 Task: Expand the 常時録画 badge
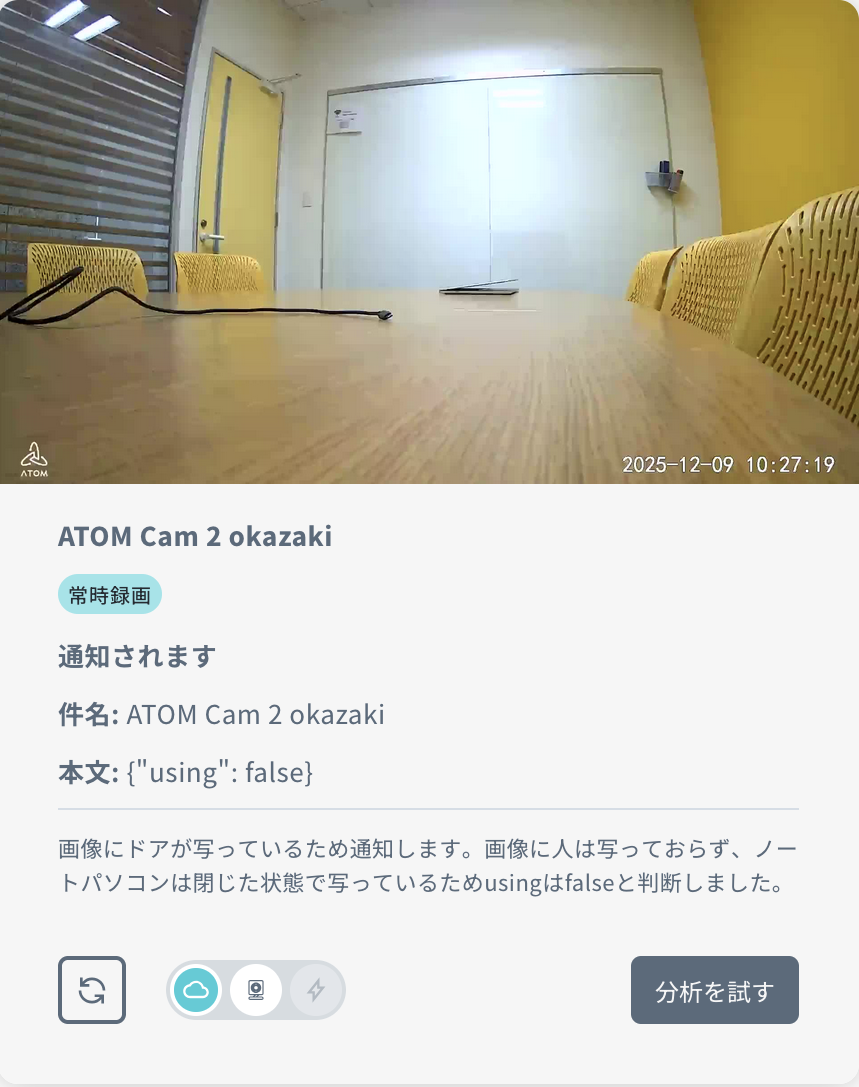point(110,593)
